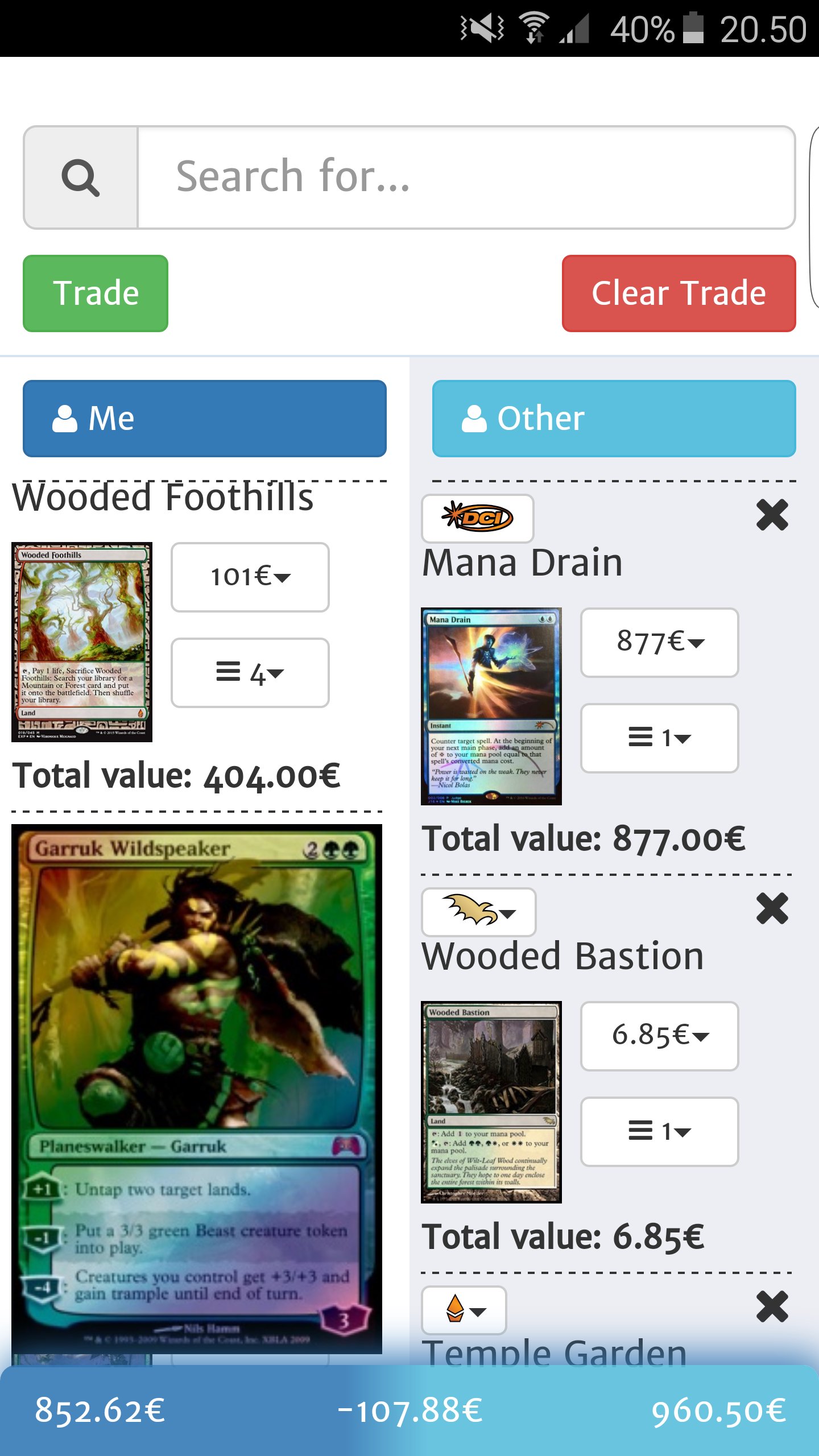The height and width of the screenshot is (1456, 819).
Task: Click the quantity list icon beside Wooded Foothills
Action: point(228,671)
